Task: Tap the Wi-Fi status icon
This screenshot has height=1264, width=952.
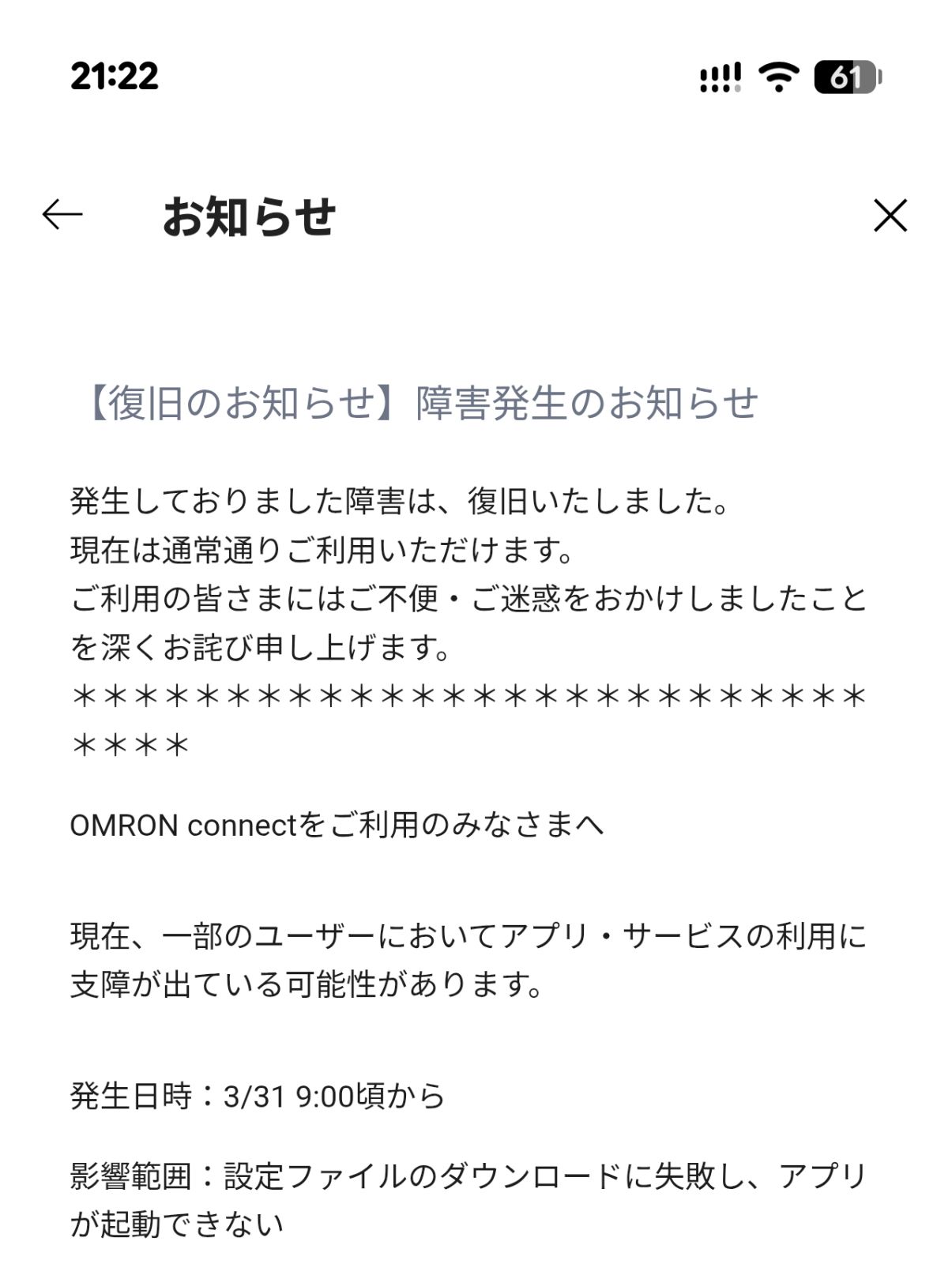Action: pyautogui.click(x=777, y=77)
